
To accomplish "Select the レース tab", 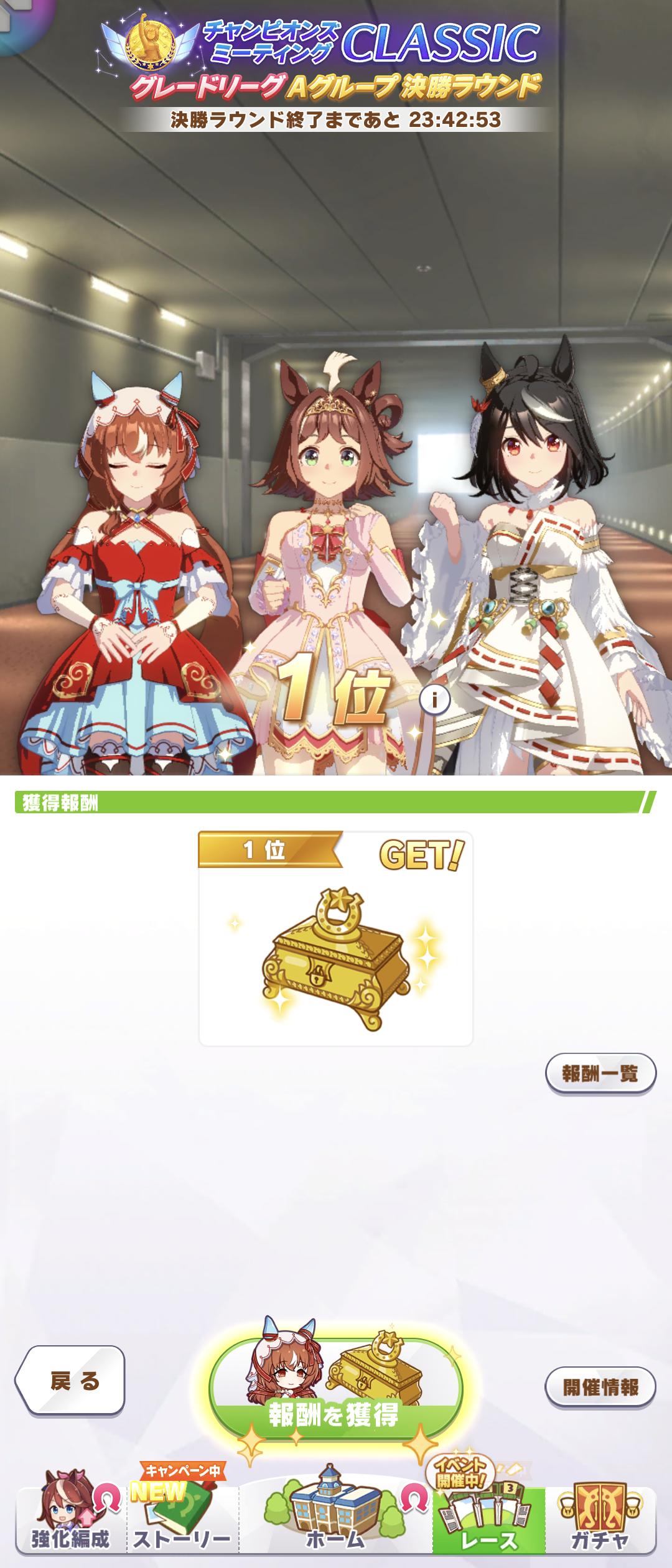I will point(488,1521).
